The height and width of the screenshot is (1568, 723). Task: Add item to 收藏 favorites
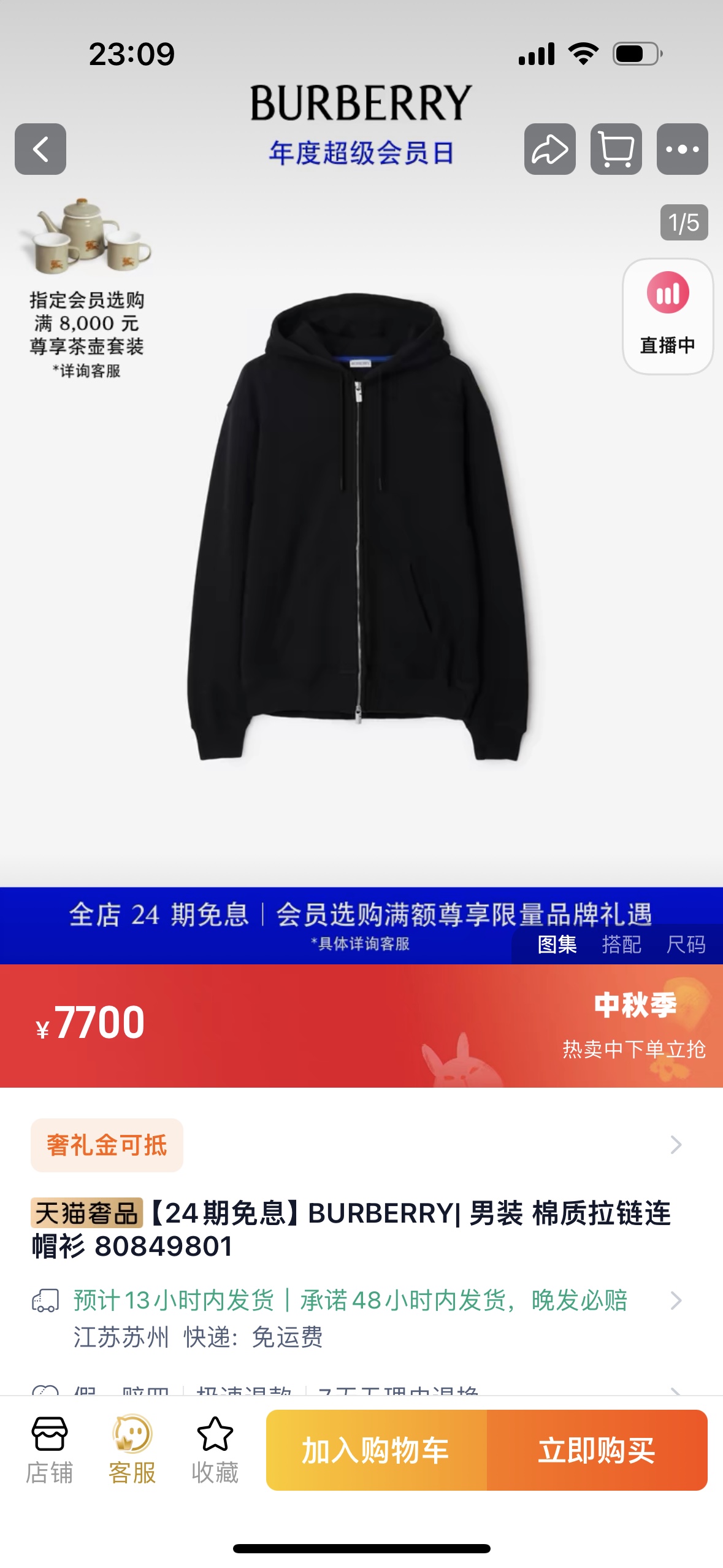215,1450
